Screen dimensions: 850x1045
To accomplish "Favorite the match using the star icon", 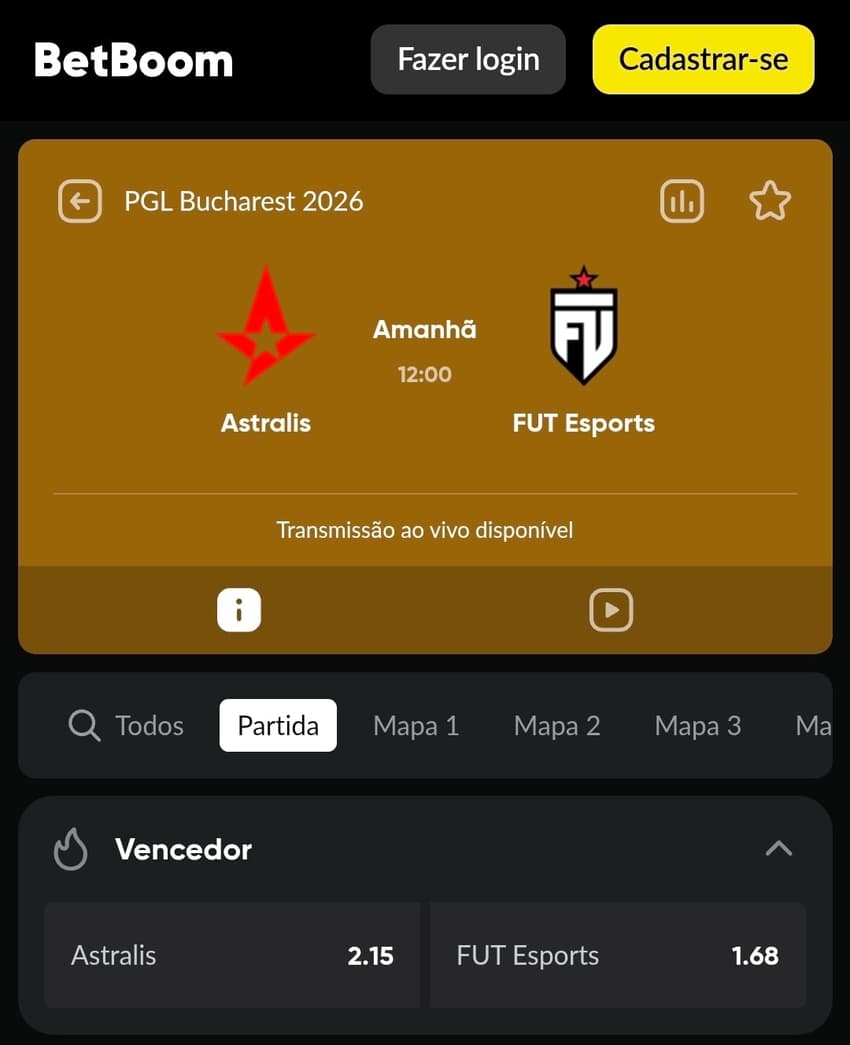I will click(x=771, y=201).
